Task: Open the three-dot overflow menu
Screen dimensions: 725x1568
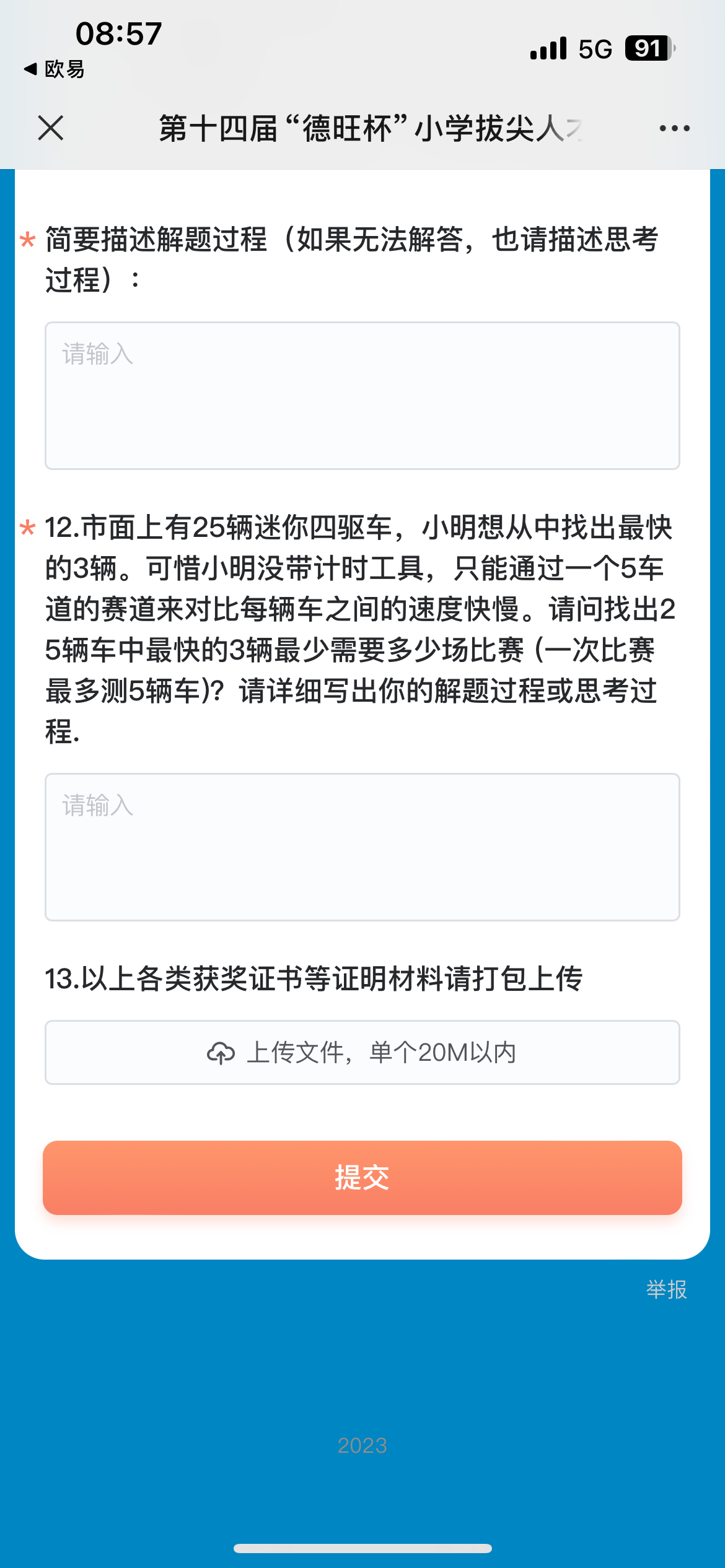Action: click(674, 128)
